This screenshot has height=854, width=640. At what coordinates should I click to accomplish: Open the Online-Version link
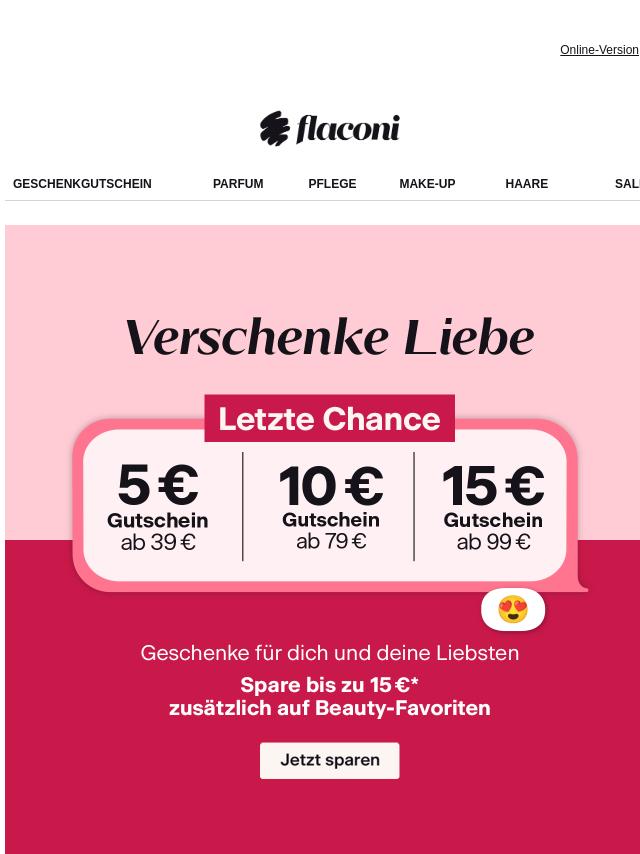pos(598,50)
